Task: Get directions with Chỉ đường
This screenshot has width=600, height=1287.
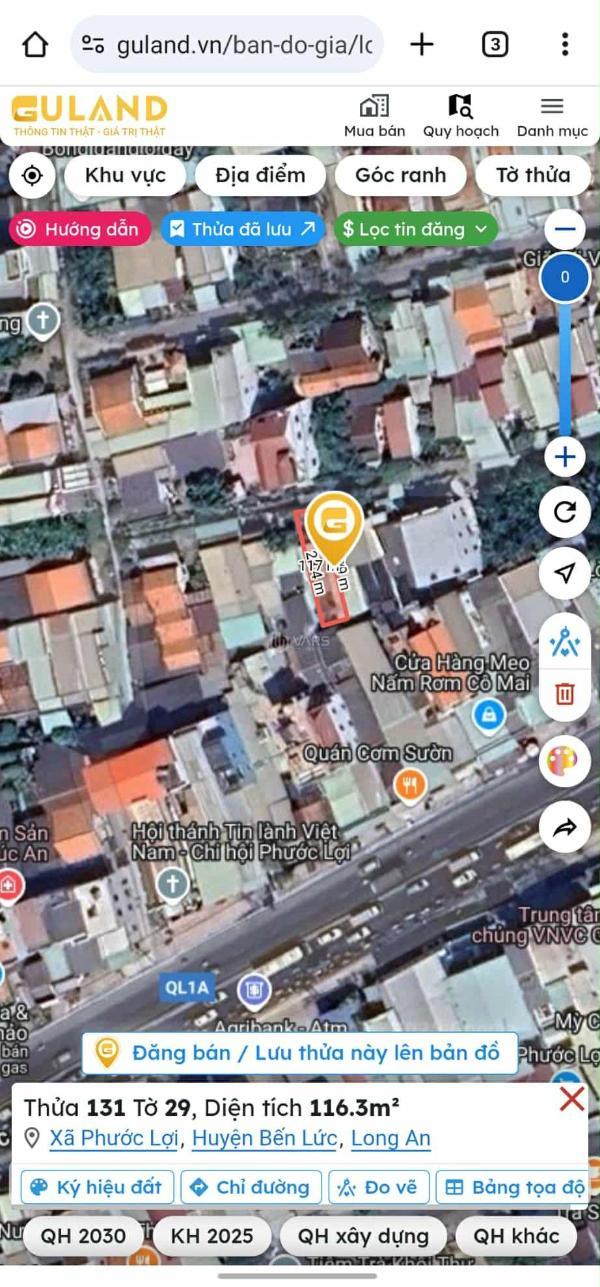Action: coord(251,1187)
